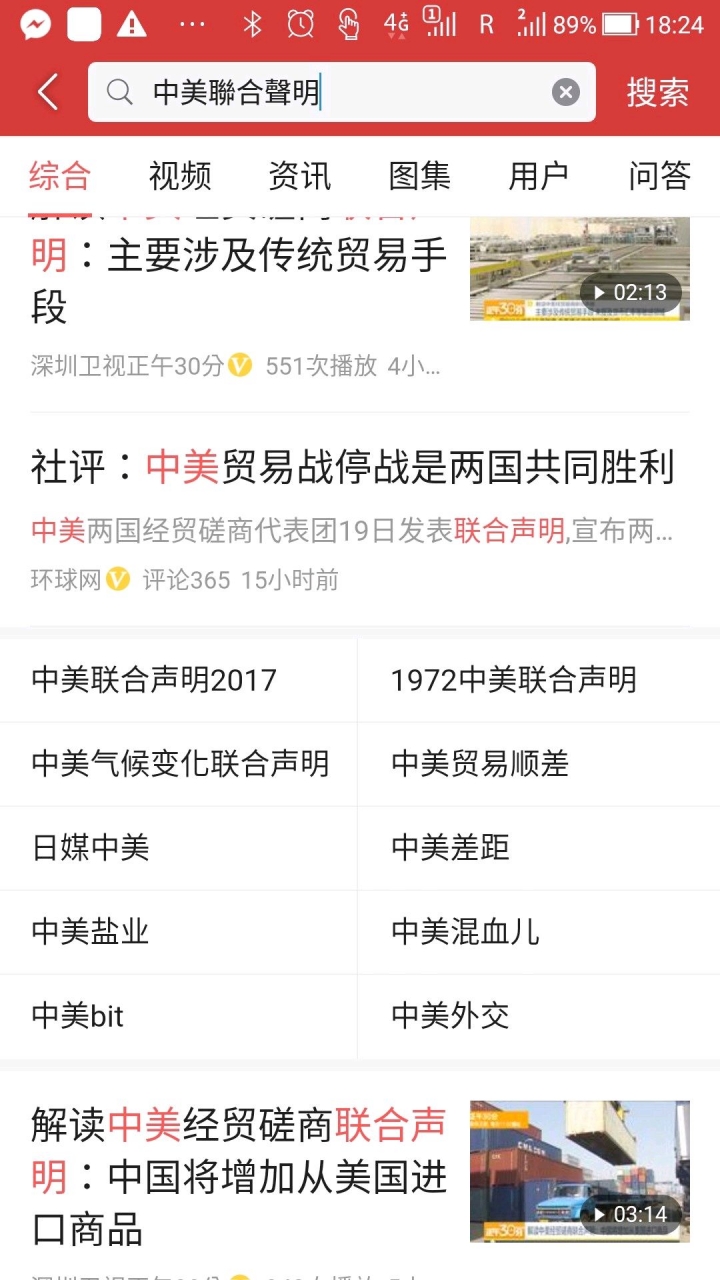This screenshot has width=720, height=1280.
Task: Go back using the arrow icon
Action: coord(48,93)
